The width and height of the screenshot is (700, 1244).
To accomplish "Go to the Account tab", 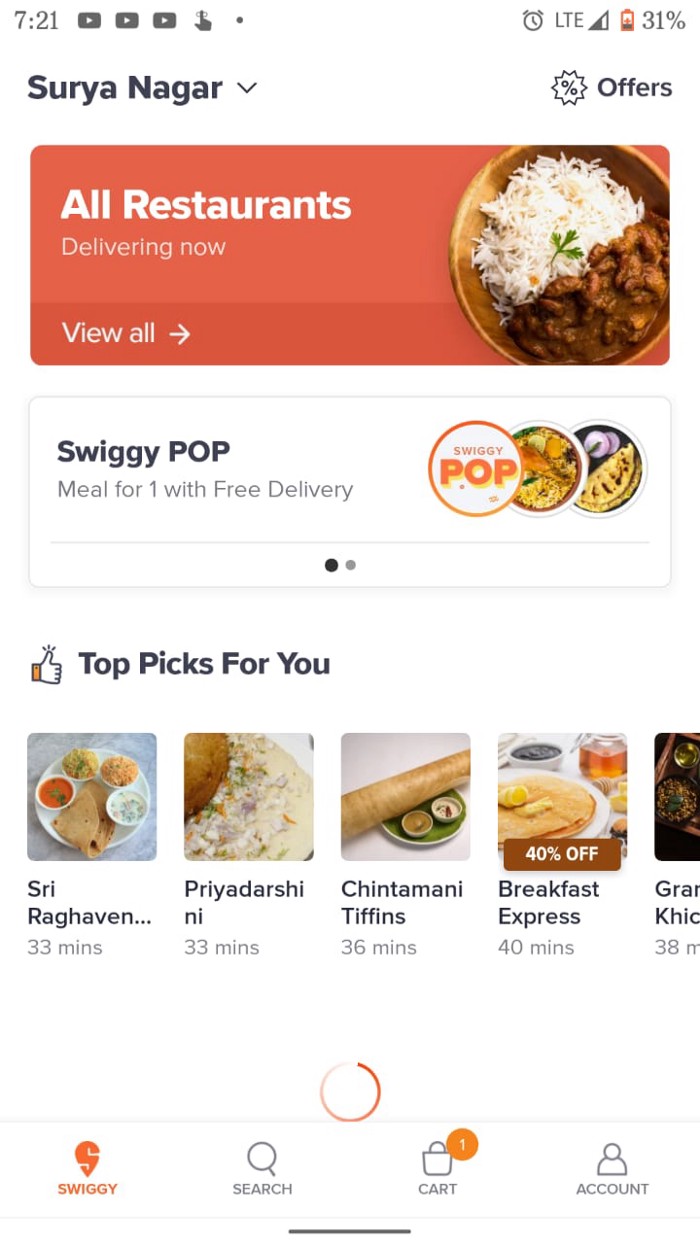I will [612, 1168].
